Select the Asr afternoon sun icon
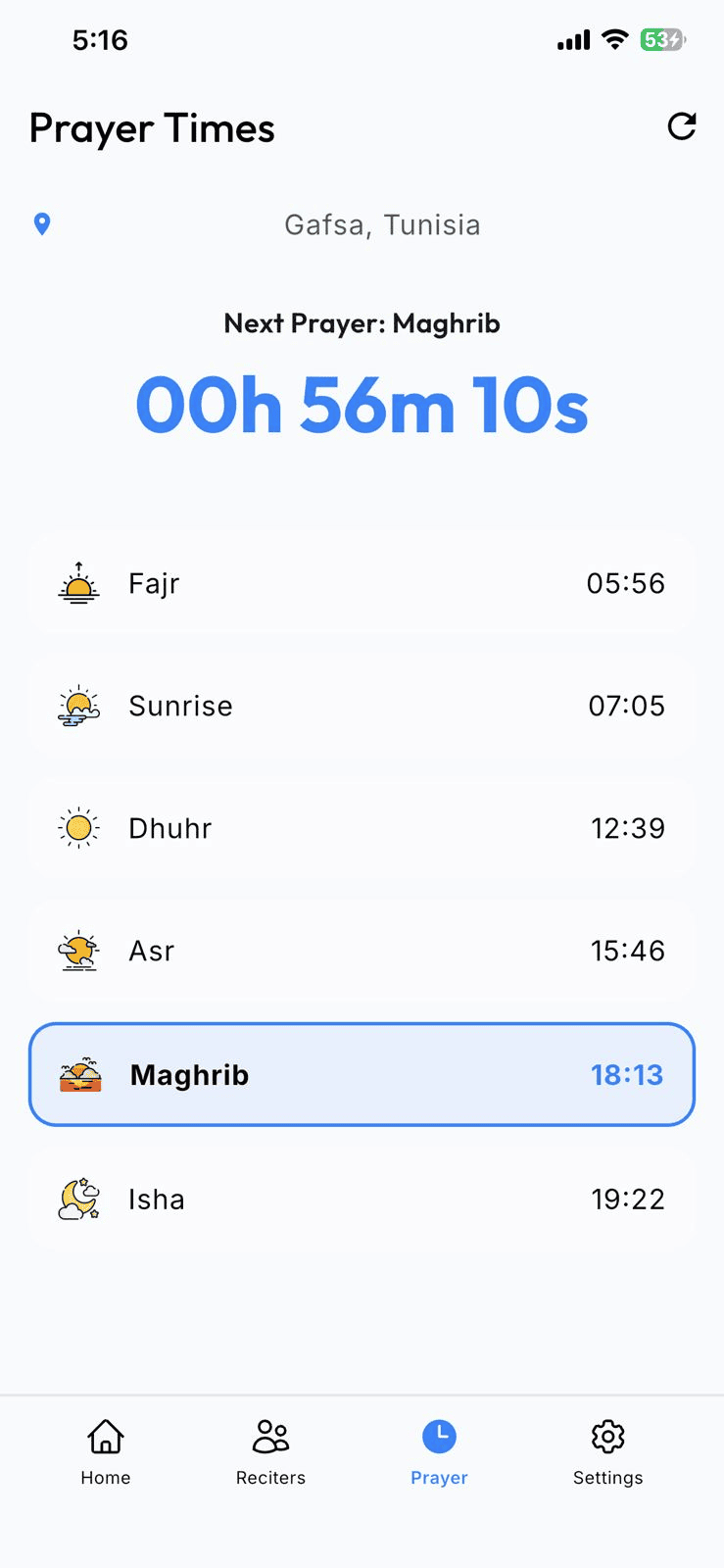Viewport: 724px width, 1568px height. pyautogui.click(x=78, y=951)
